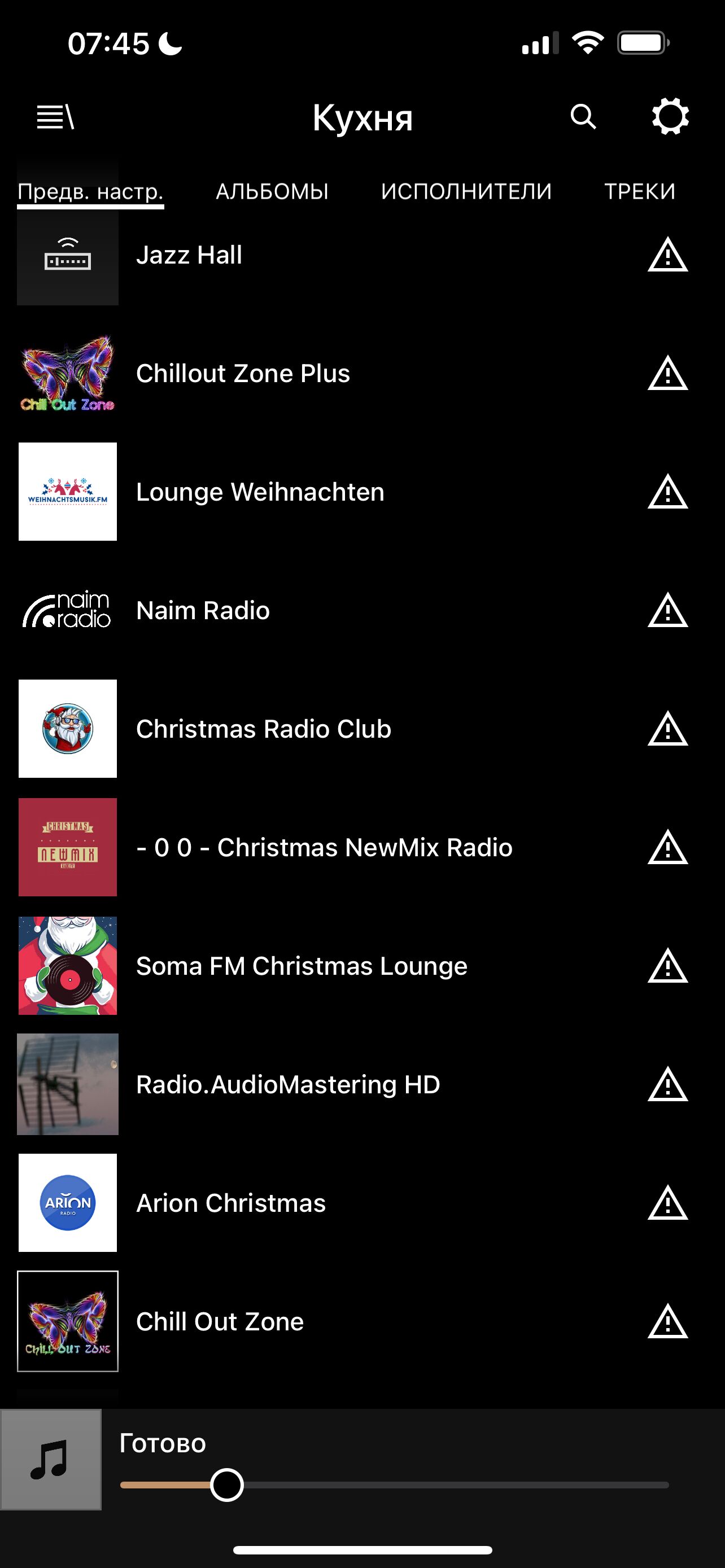The image size is (725, 1568).
Task: Open the settings gear
Action: coord(670,116)
